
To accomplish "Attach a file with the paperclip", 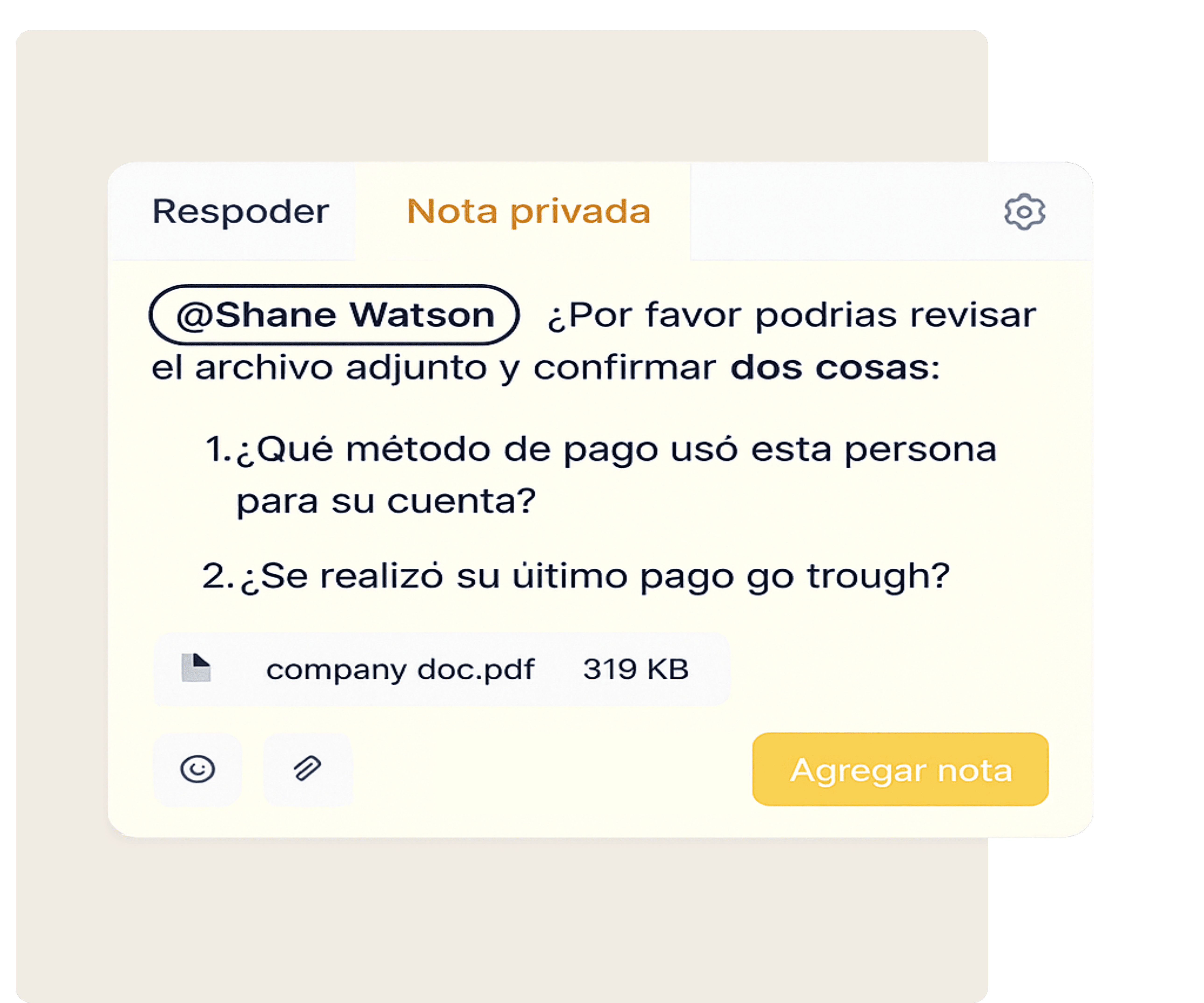I will (x=308, y=769).
